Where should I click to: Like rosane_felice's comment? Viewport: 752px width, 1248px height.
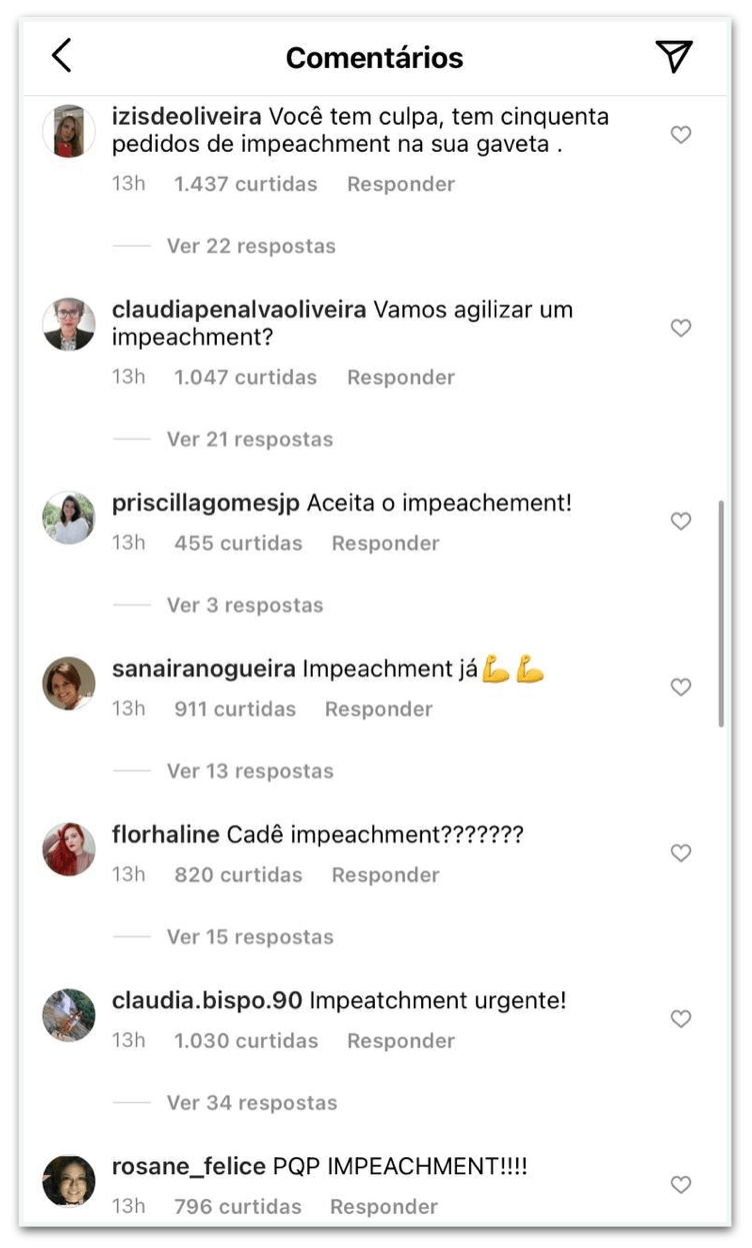pyautogui.click(x=681, y=1185)
